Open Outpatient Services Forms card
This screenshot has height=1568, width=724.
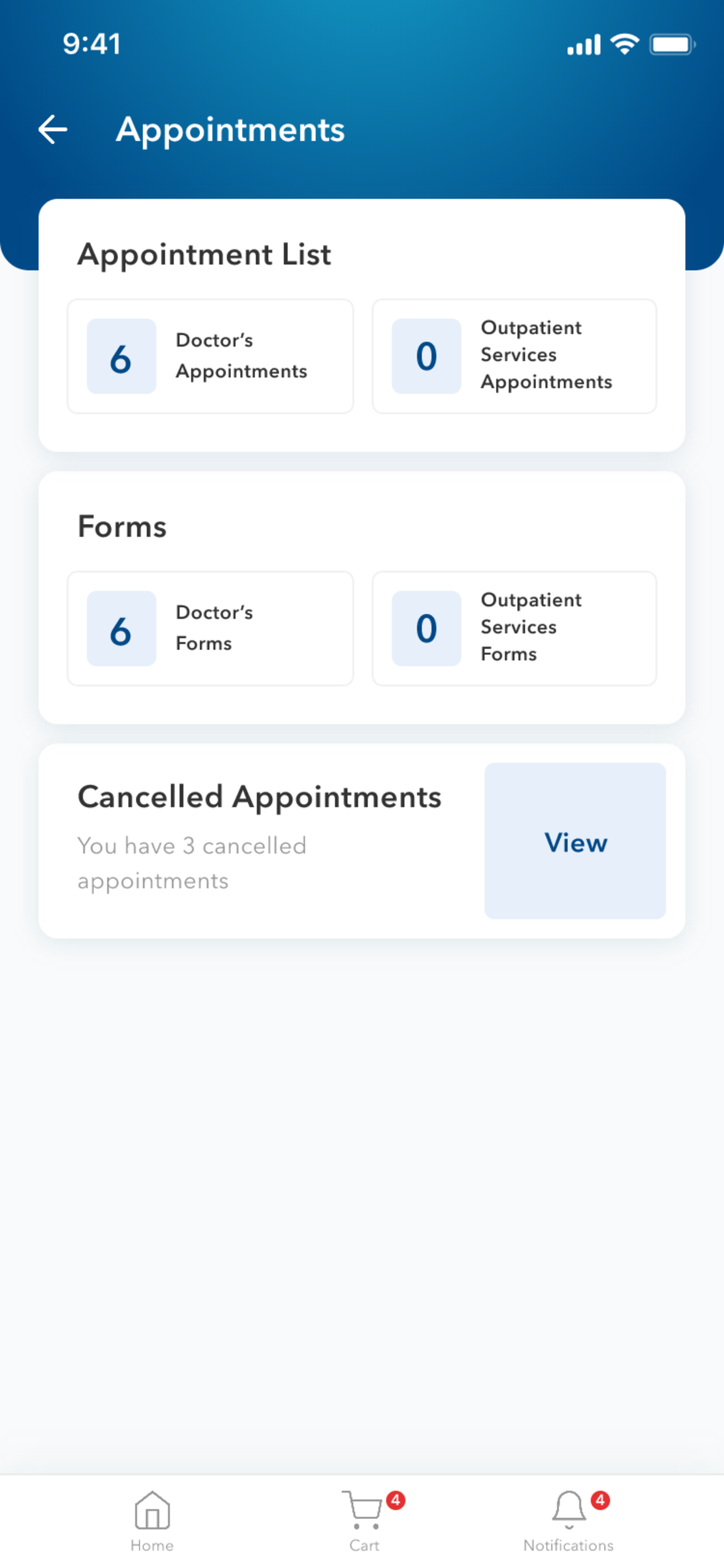514,628
